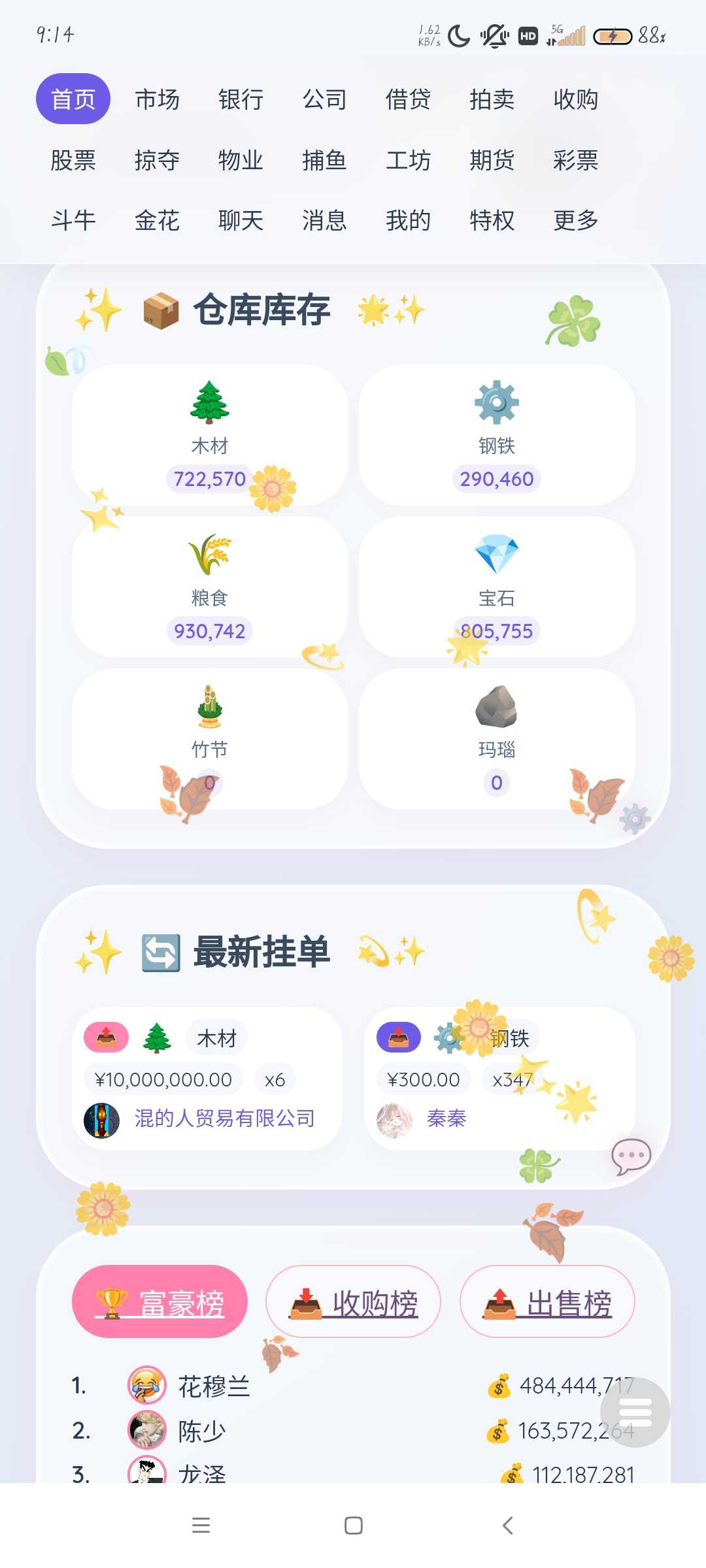Select the 股票 stocks tab
This screenshot has height=1568, width=706.
[x=73, y=160]
